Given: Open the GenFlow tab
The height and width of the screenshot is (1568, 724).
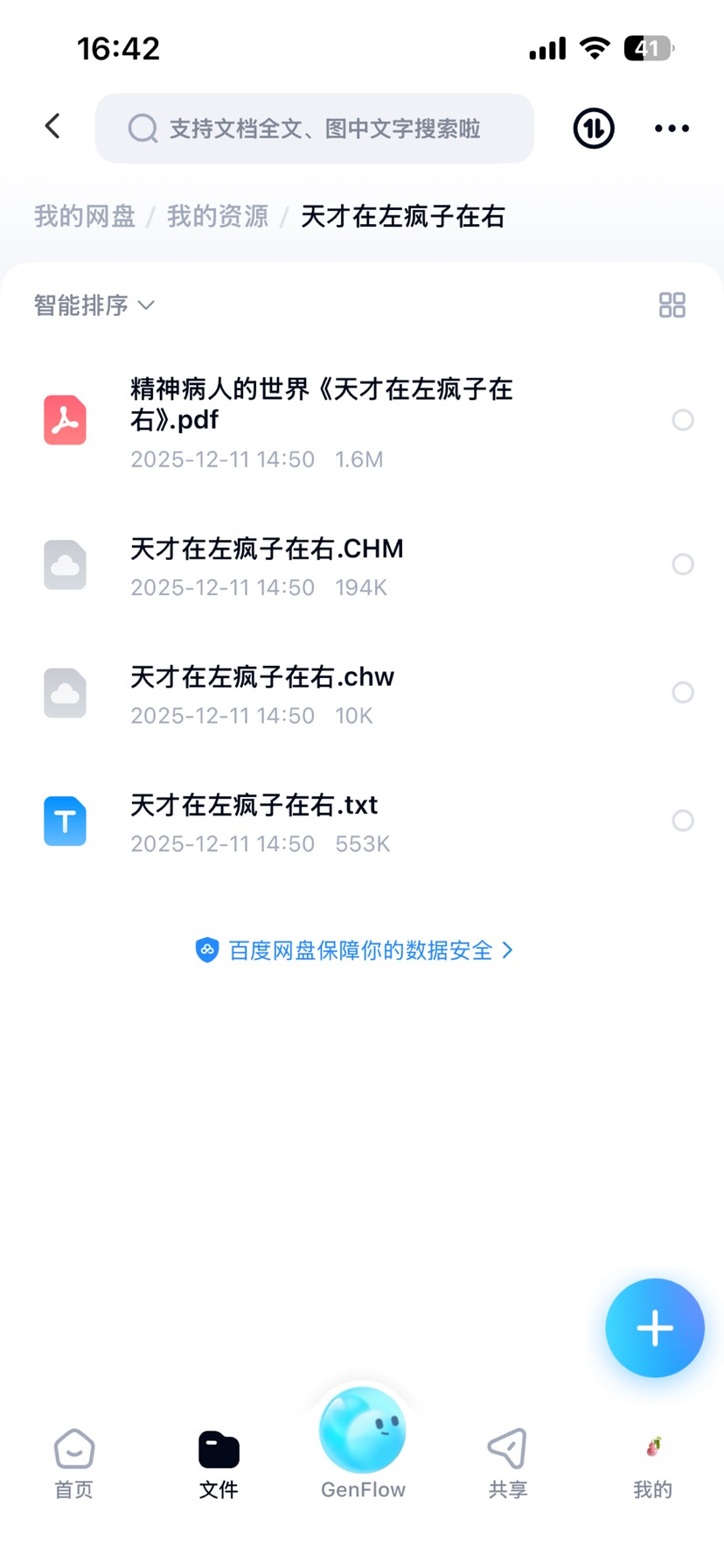Looking at the screenshot, I should click(x=363, y=1444).
